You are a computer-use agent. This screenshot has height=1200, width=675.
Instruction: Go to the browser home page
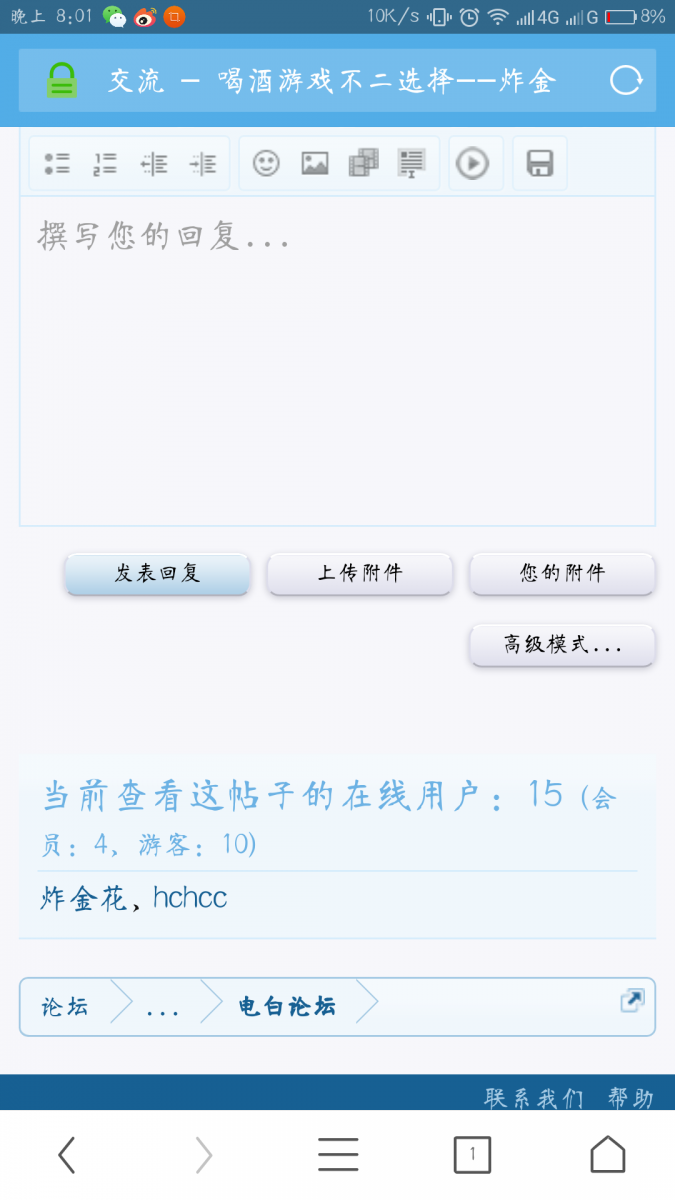click(607, 1155)
